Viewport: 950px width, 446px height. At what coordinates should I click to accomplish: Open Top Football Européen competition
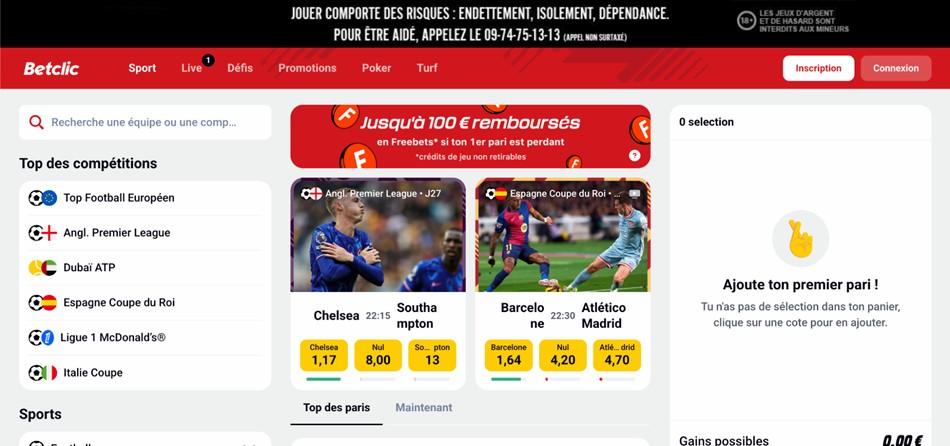coord(119,198)
